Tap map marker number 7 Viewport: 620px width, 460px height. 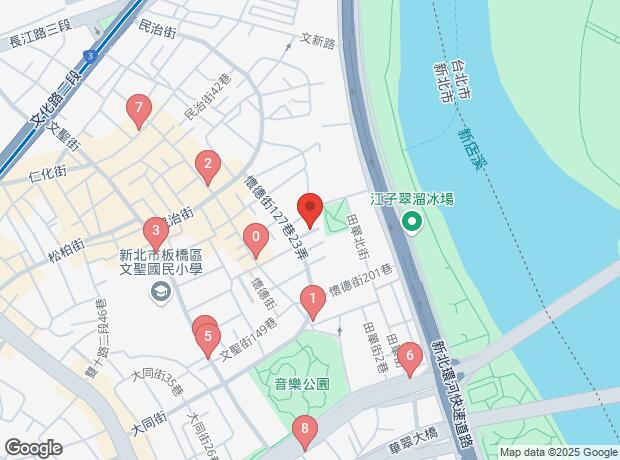pos(139,108)
